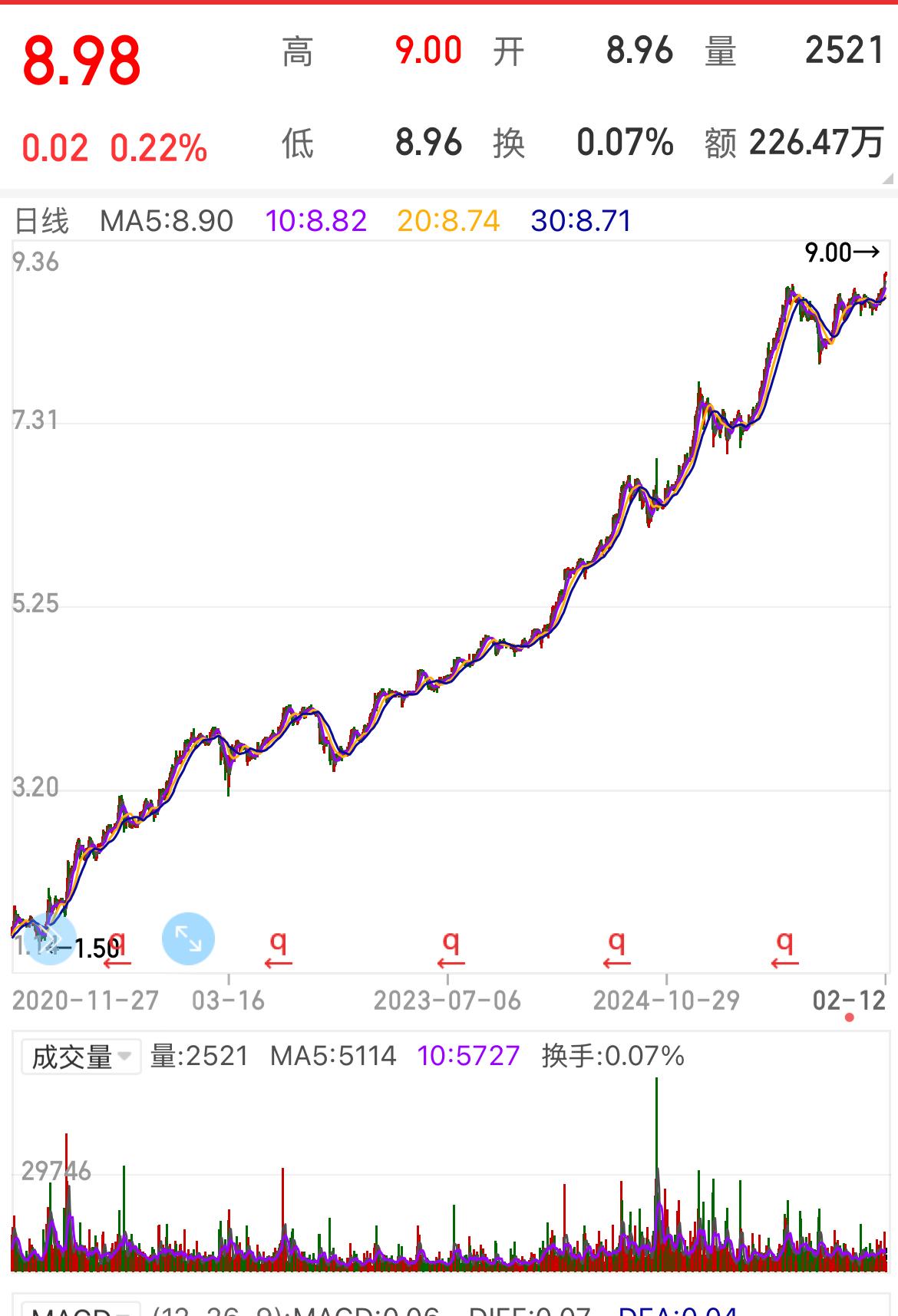Tap the red 'q' marker near 2024-10-29

(616, 942)
